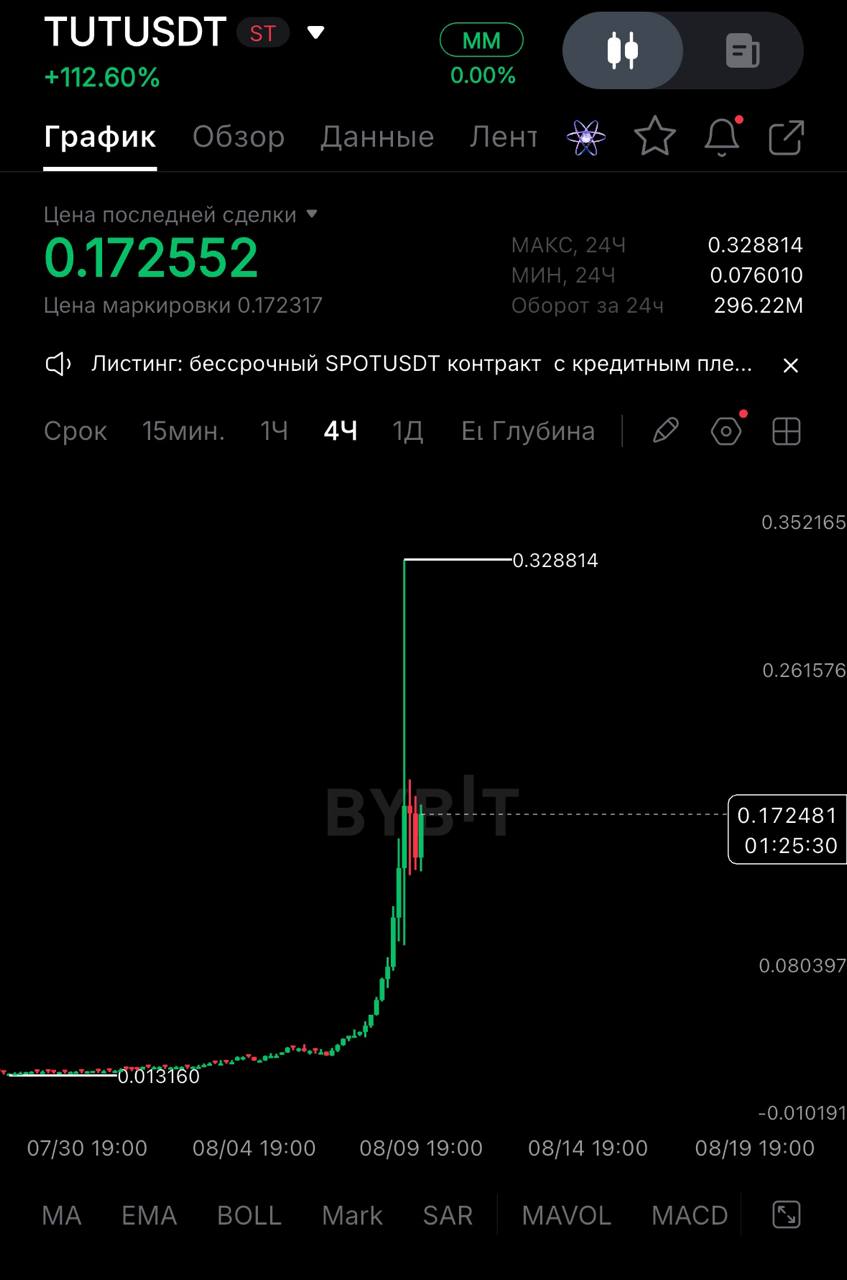
Task: Select the 1Ч timeframe
Action: (x=274, y=432)
